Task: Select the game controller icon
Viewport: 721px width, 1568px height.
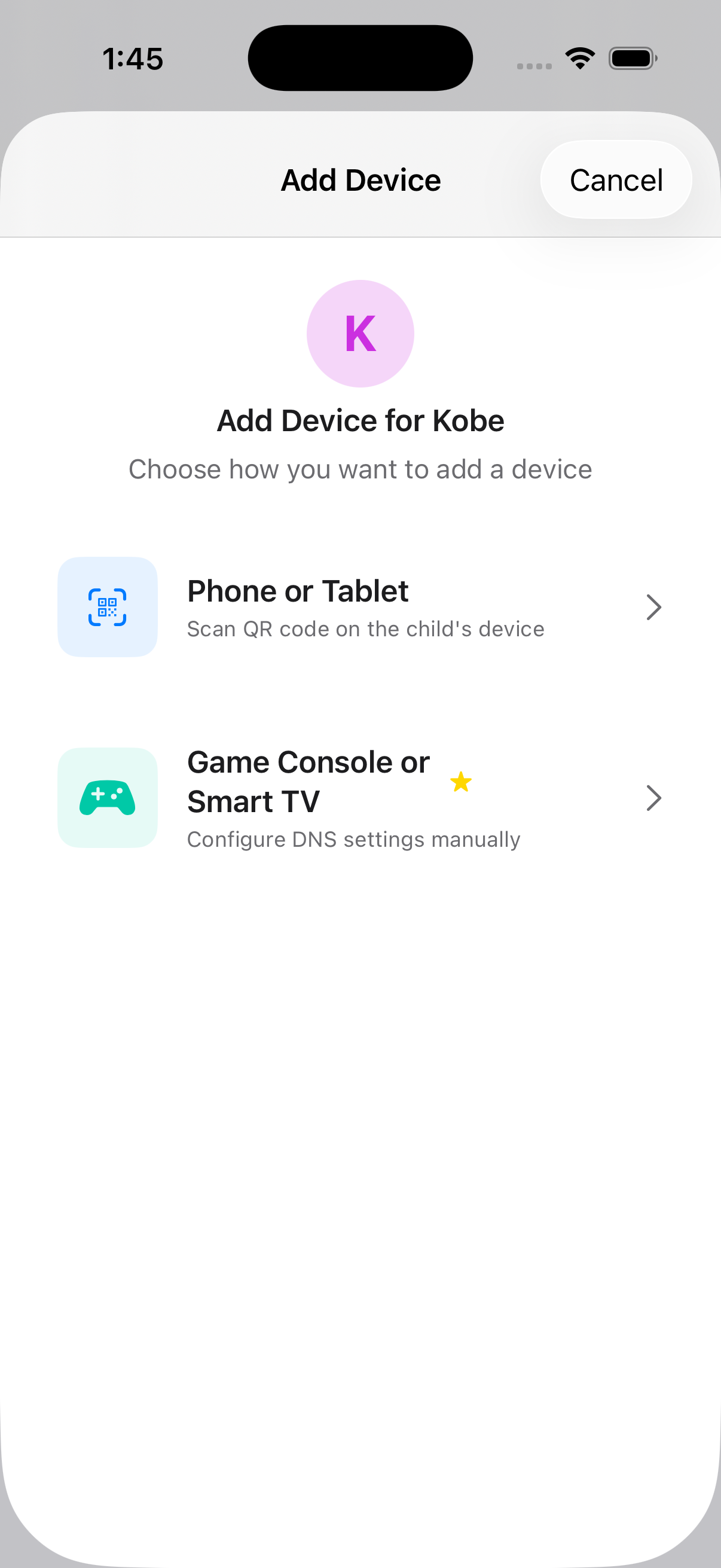Action: 108,798
